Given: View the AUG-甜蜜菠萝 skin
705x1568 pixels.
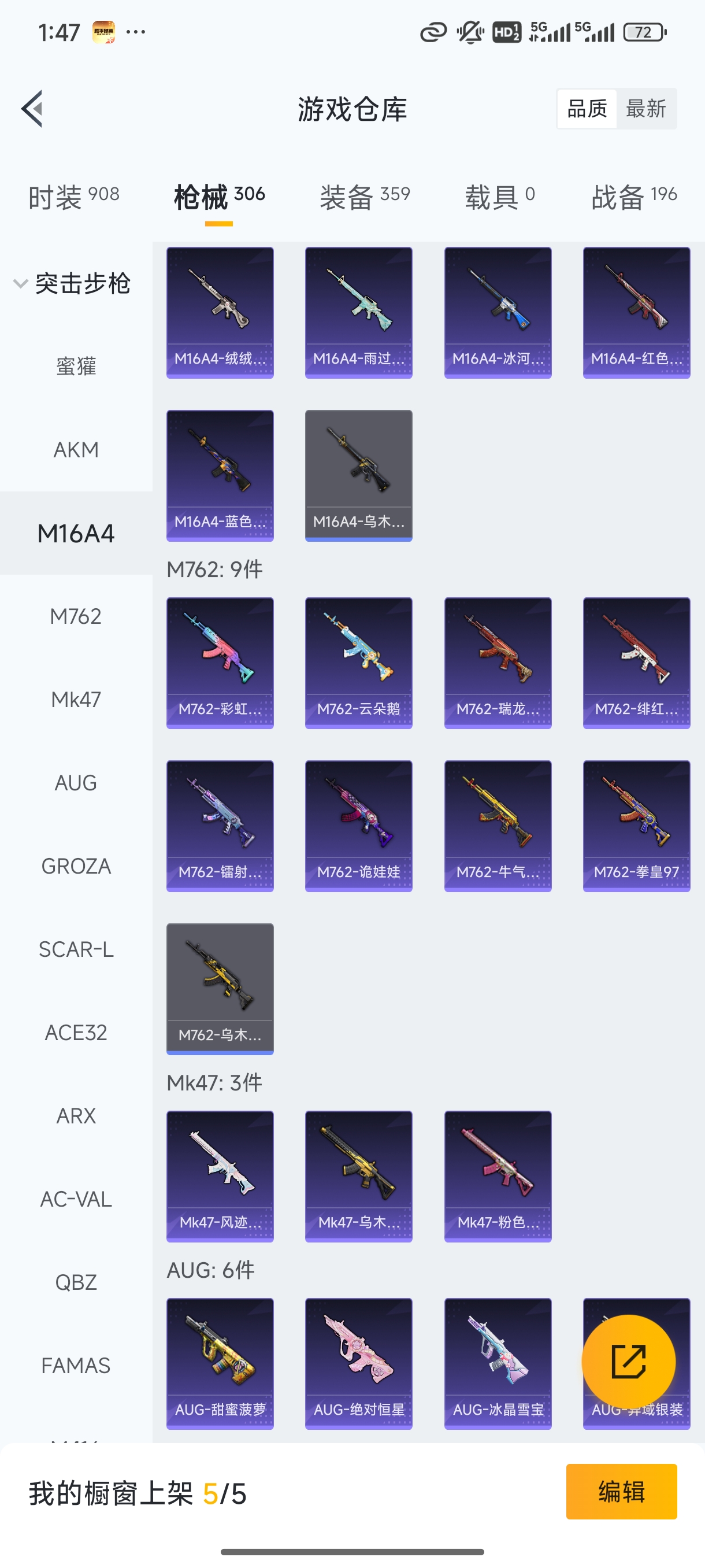Looking at the screenshot, I should (220, 1363).
